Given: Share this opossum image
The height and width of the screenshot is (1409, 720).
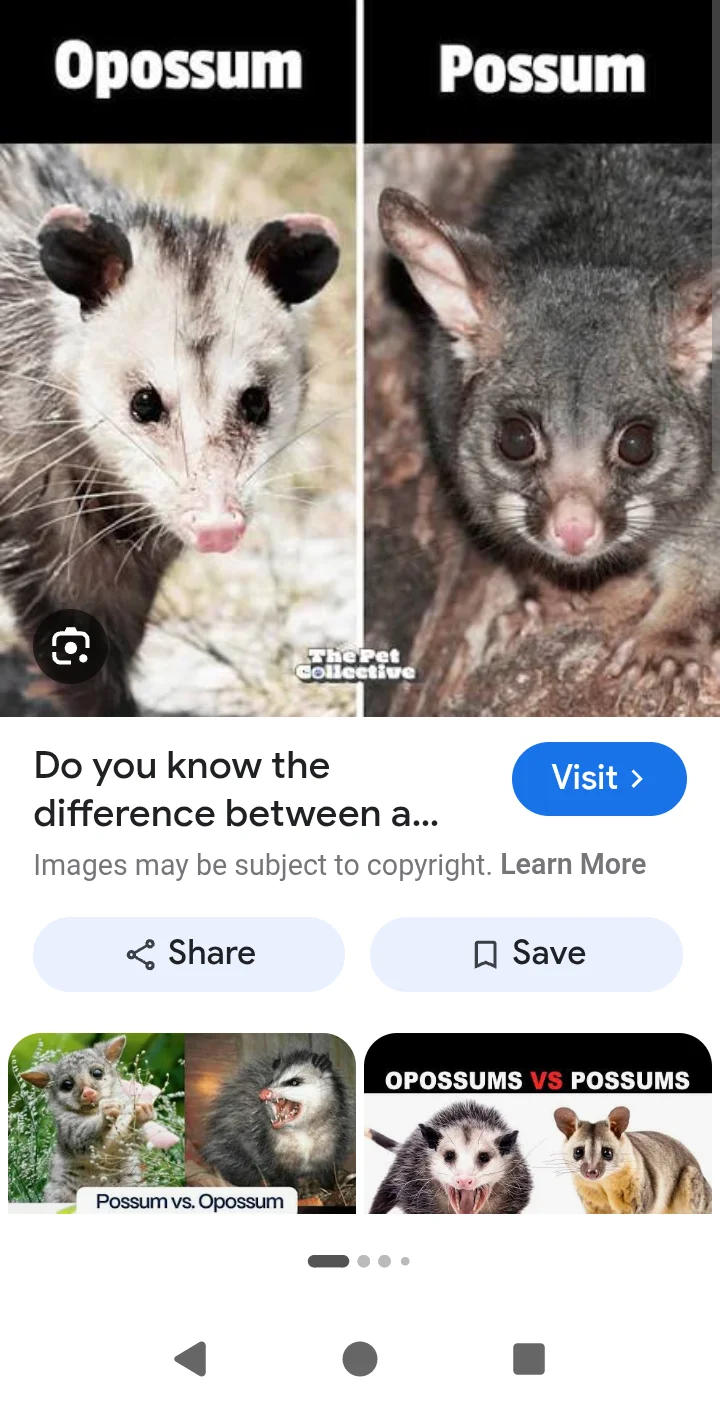Looking at the screenshot, I should pyautogui.click(x=189, y=954).
